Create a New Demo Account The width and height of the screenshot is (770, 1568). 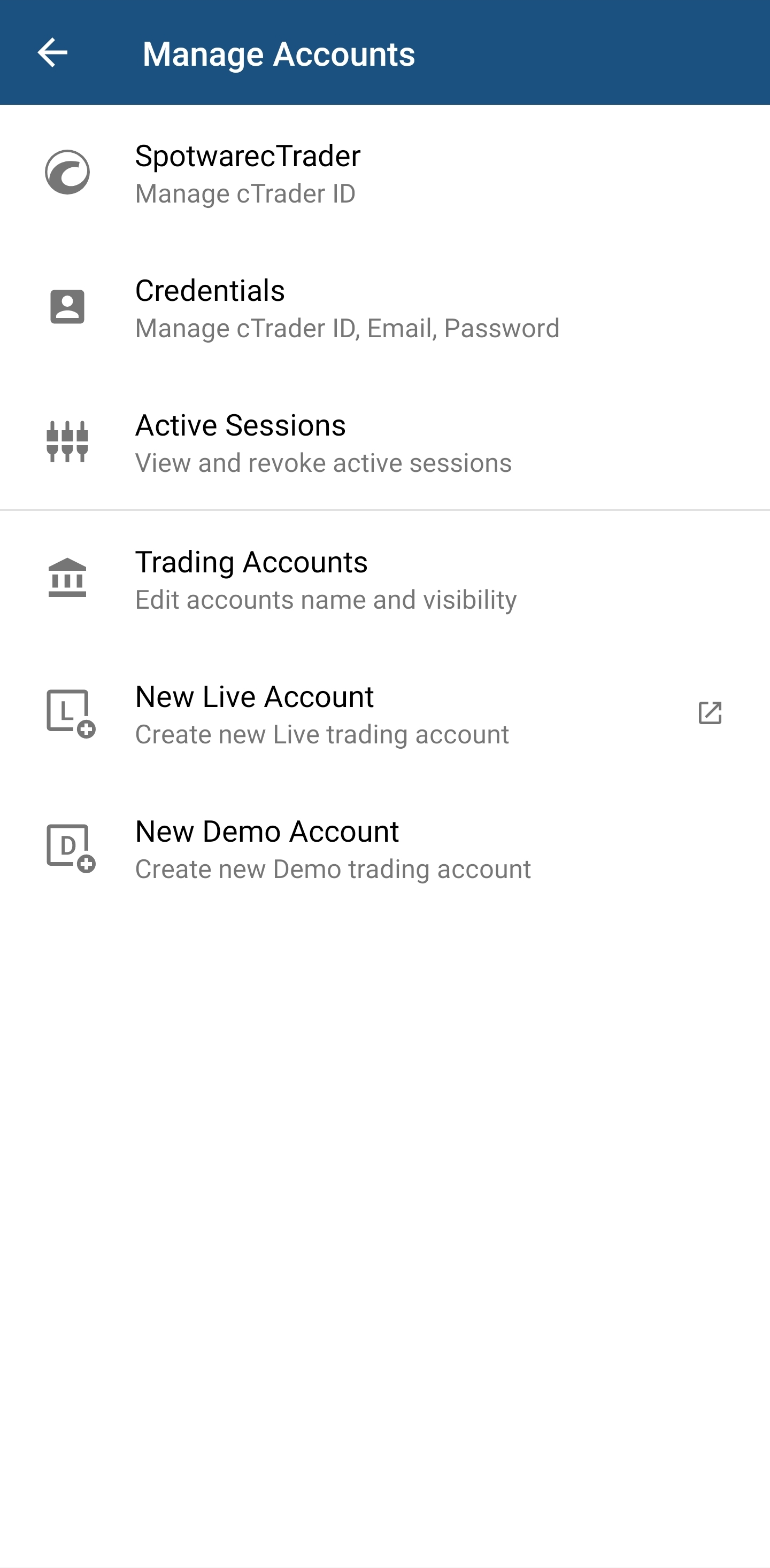tap(385, 848)
